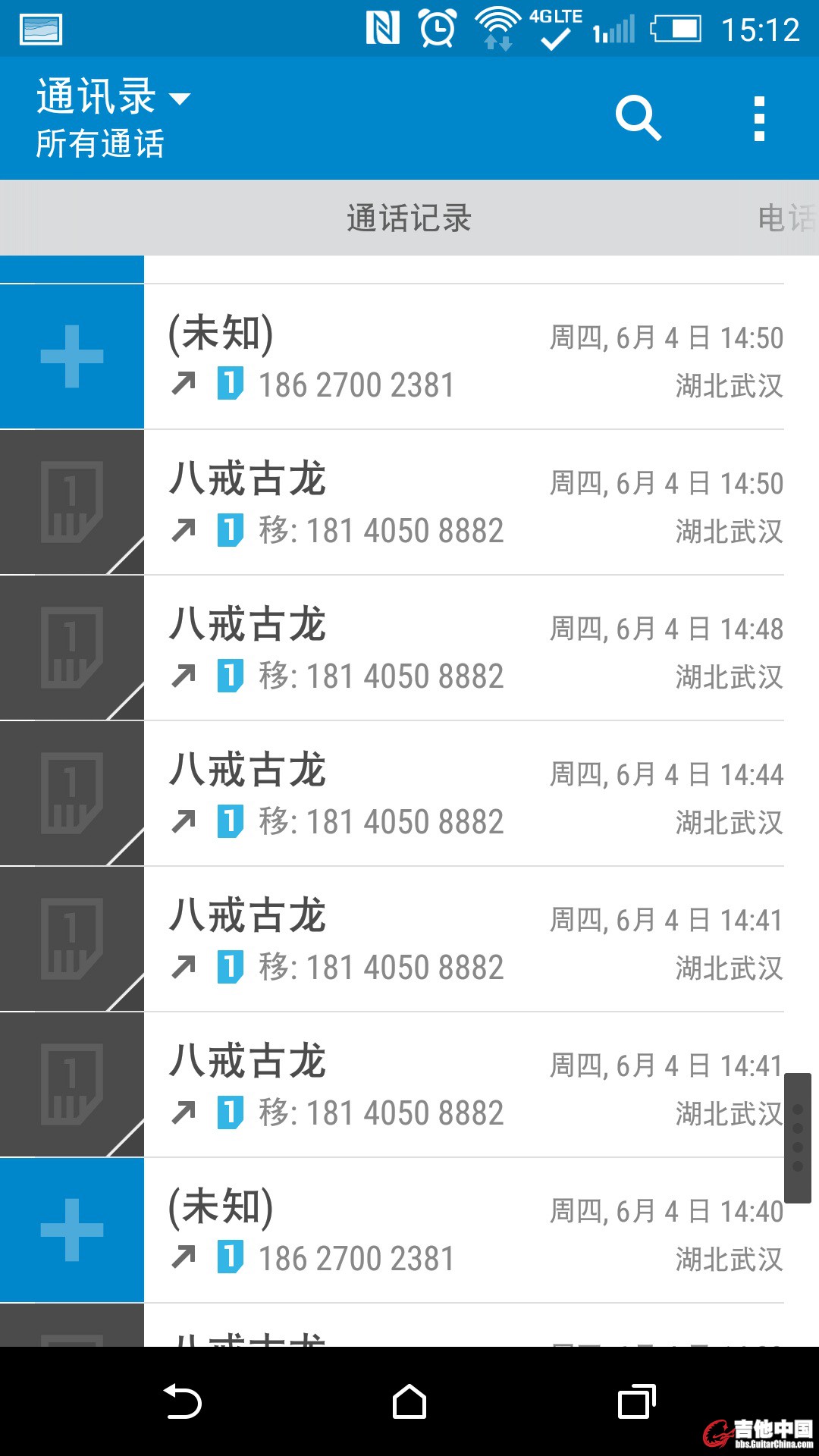Viewport: 819px width, 1456px height.
Task: Open the three-dot overflow menu
Action: [x=759, y=118]
